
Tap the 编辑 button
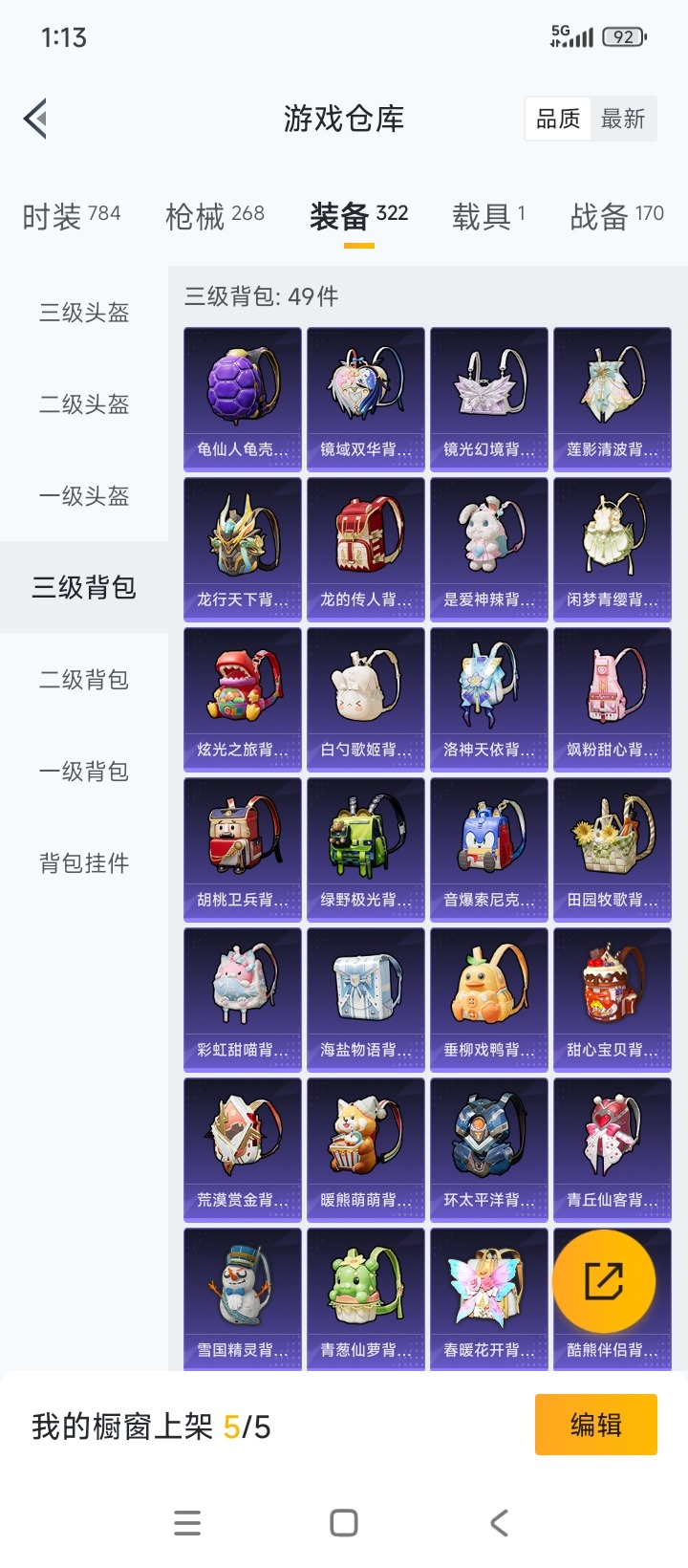coord(596,1424)
